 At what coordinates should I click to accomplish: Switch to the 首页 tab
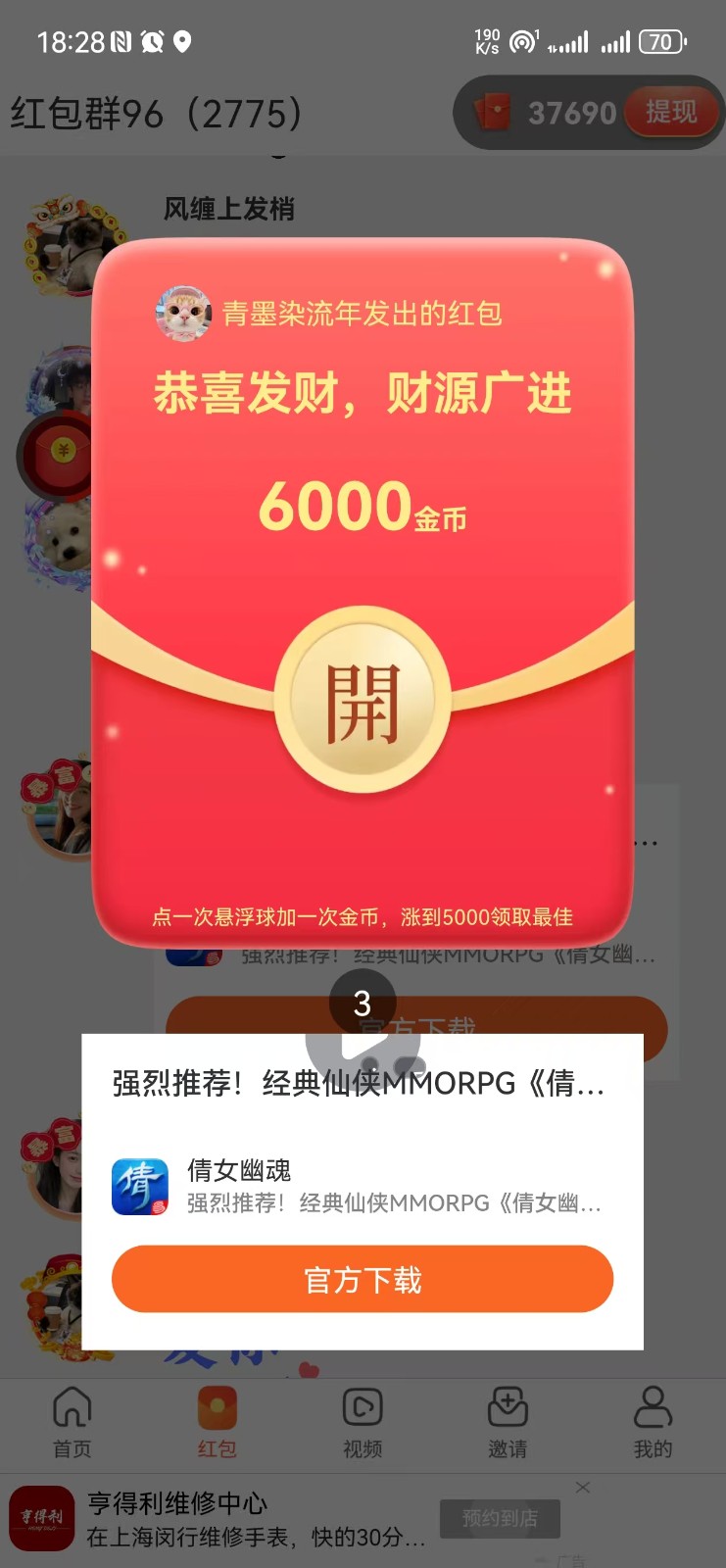[x=72, y=1421]
